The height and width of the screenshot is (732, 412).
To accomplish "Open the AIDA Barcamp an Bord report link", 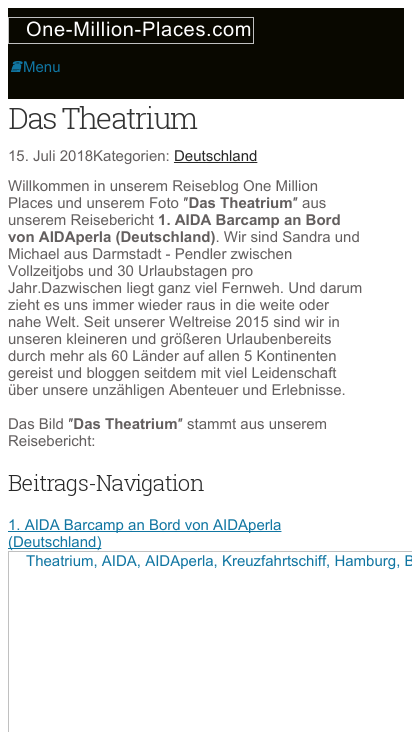I will [x=145, y=534].
